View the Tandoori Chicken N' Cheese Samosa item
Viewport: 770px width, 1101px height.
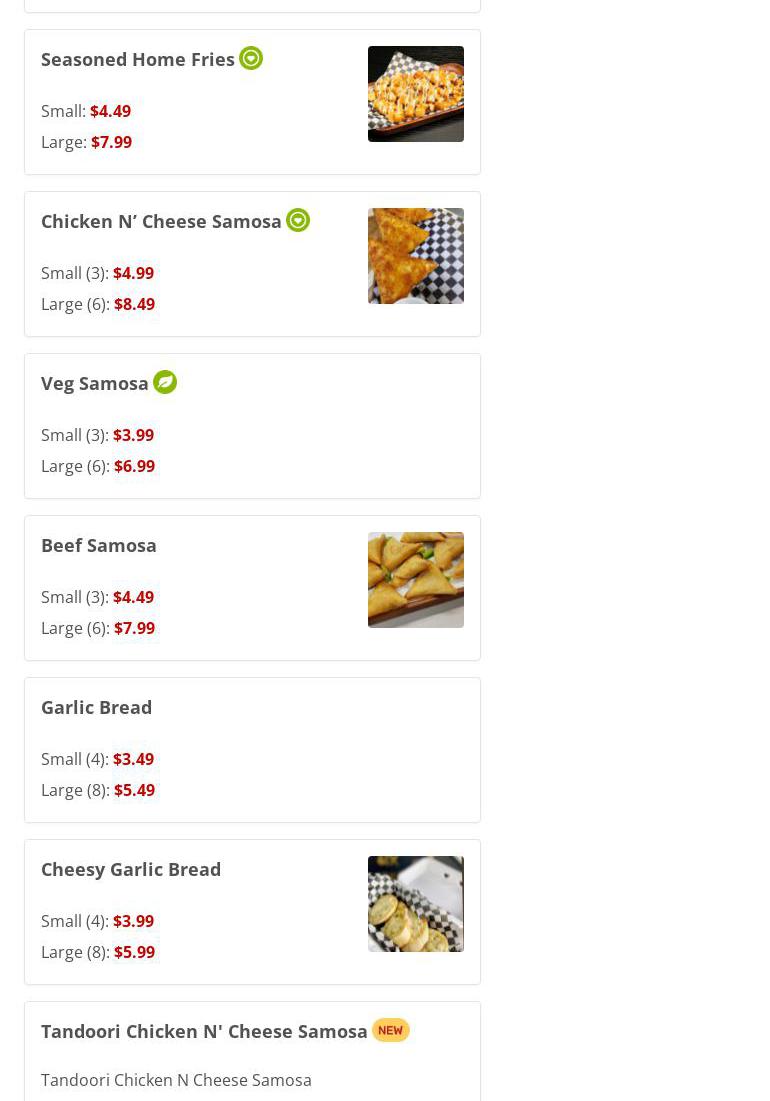click(204, 1032)
